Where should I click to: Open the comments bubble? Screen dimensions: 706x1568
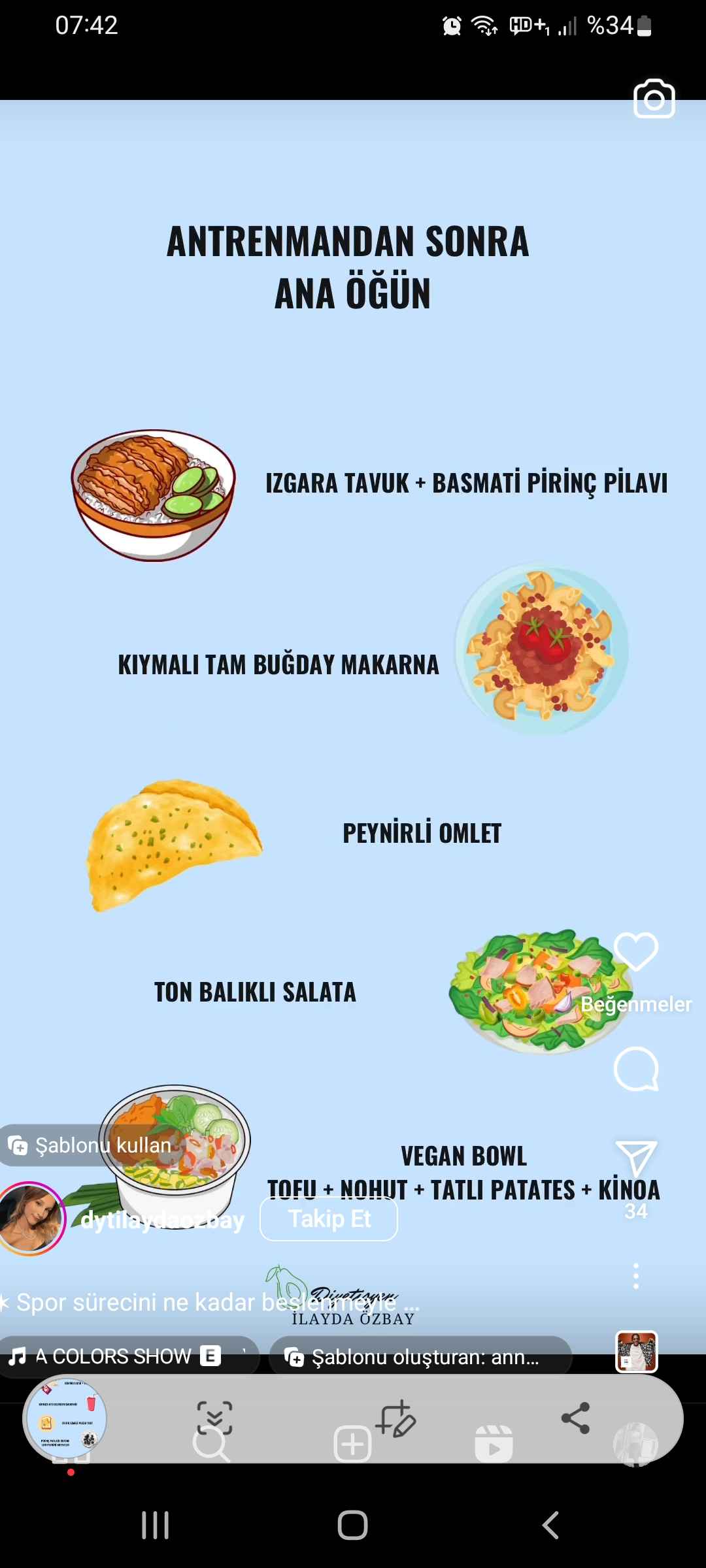(636, 1070)
